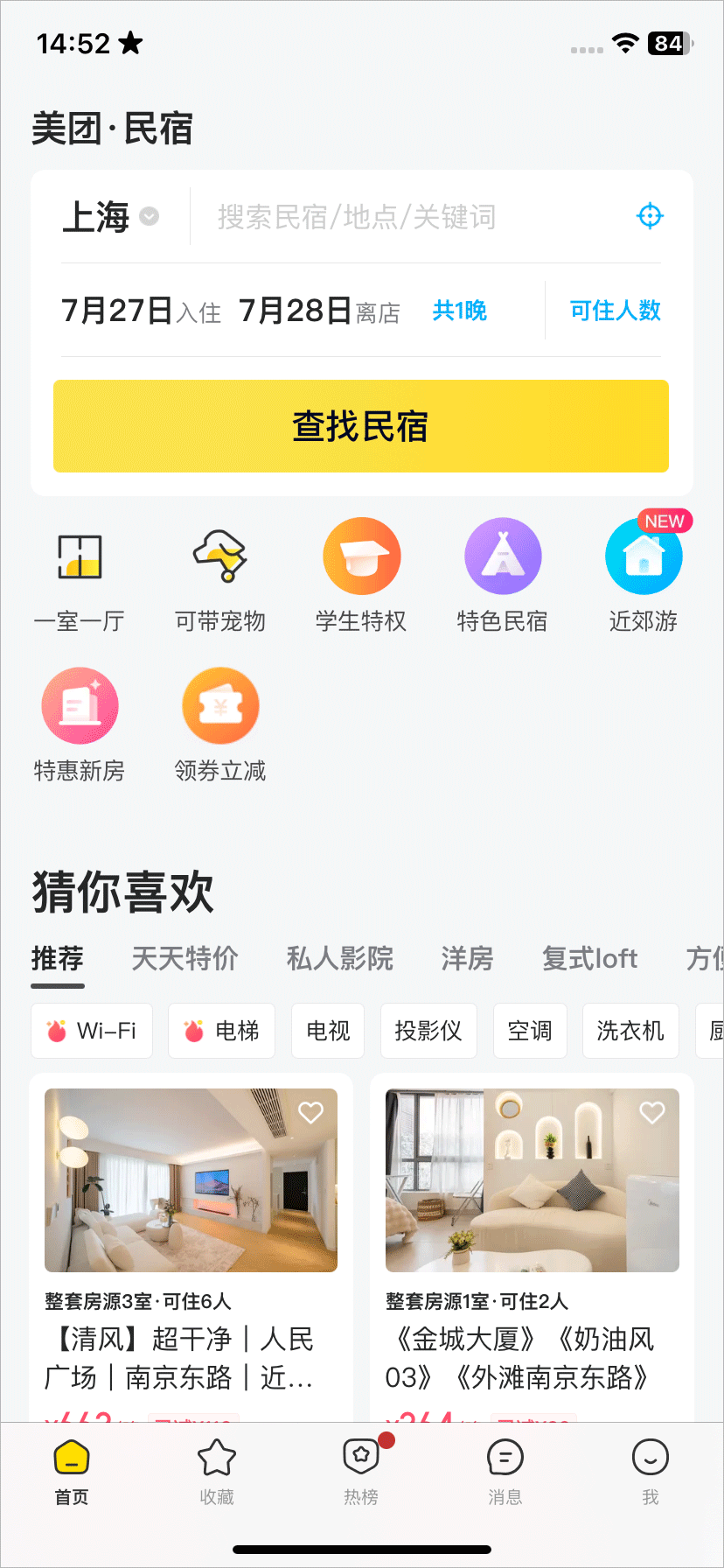
Task: Filter by the Wi-Fi chip
Action: (92, 1031)
